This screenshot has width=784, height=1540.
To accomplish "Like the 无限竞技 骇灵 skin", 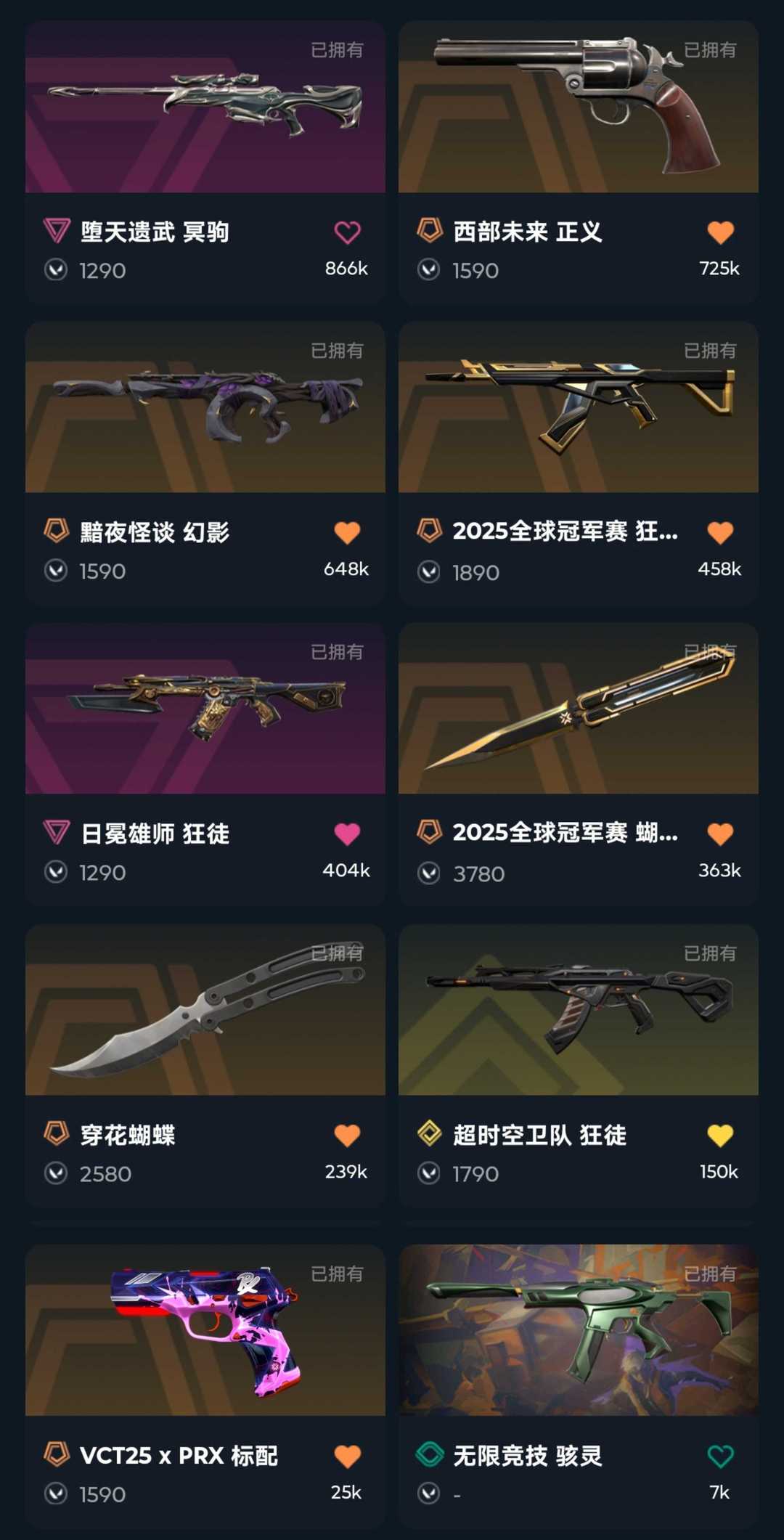I will (720, 1457).
